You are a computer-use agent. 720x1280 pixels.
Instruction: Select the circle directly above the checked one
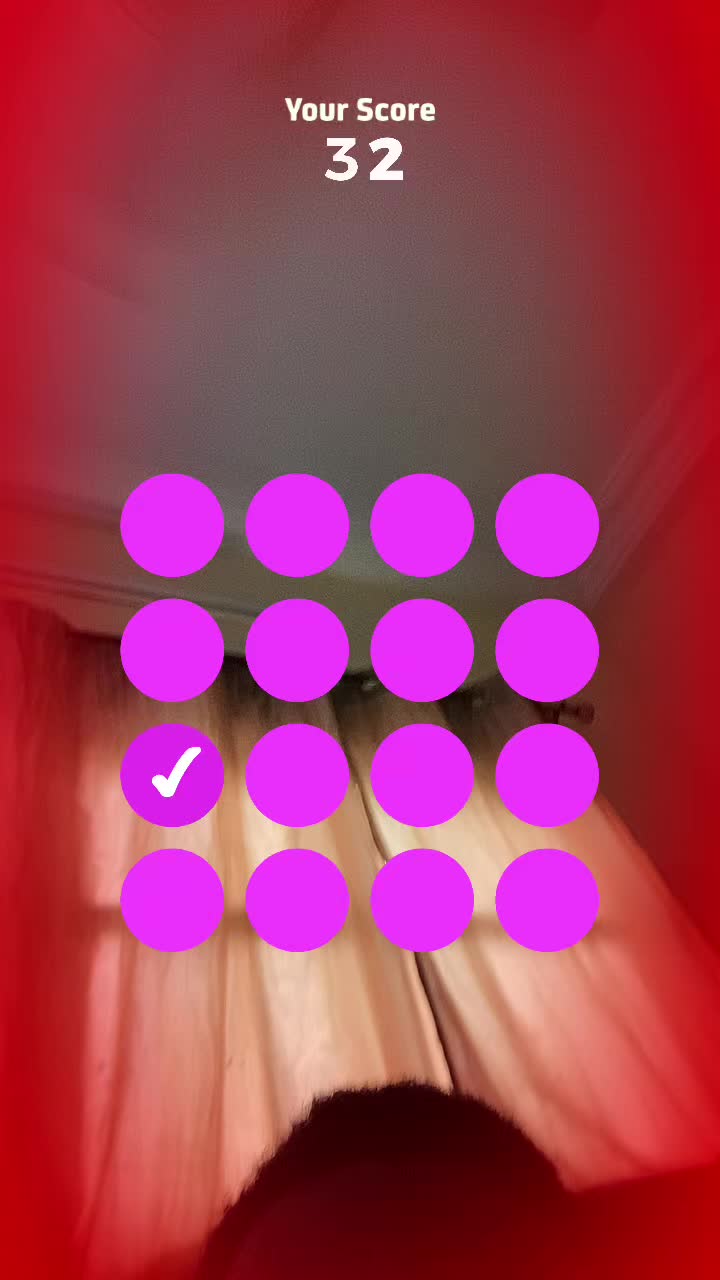[172, 650]
